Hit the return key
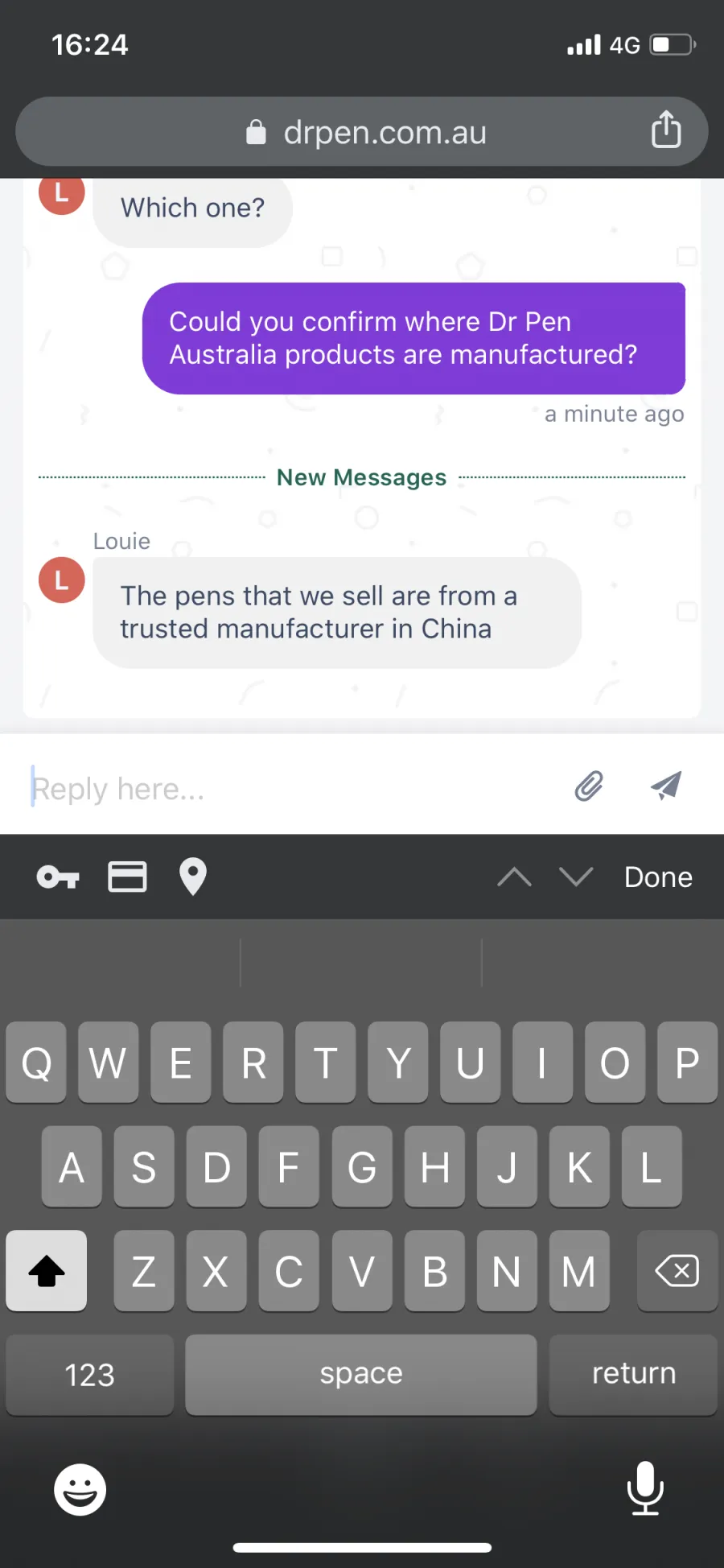The width and height of the screenshot is (724, 1568). click(x=633, y=1374)
